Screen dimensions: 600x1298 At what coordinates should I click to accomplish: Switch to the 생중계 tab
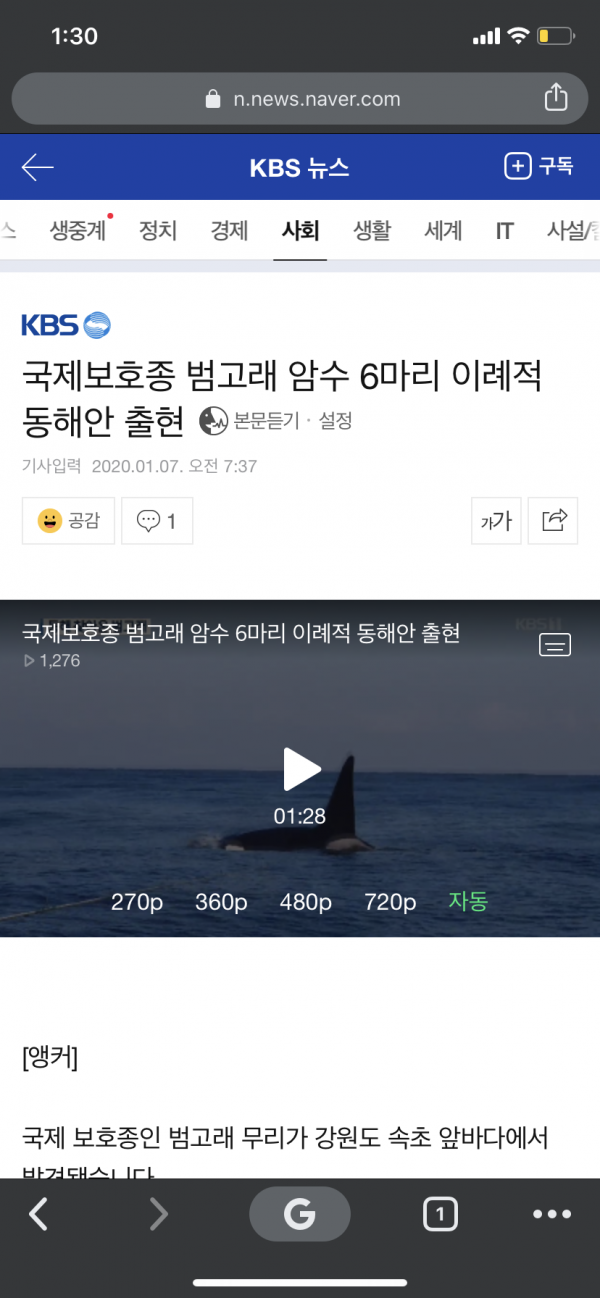78,231
